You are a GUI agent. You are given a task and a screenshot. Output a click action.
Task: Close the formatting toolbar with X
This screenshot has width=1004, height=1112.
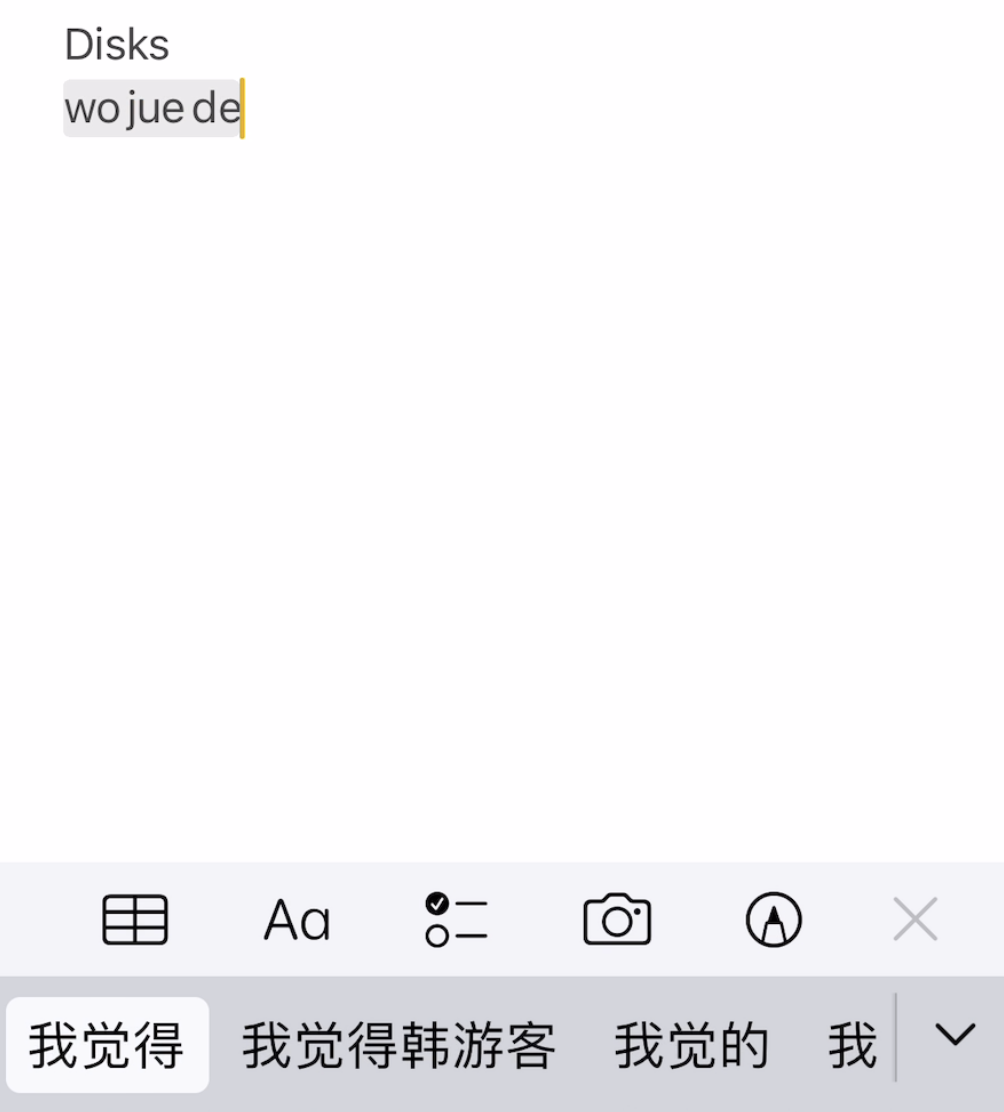pyautogui.click(x=915, y=919)
